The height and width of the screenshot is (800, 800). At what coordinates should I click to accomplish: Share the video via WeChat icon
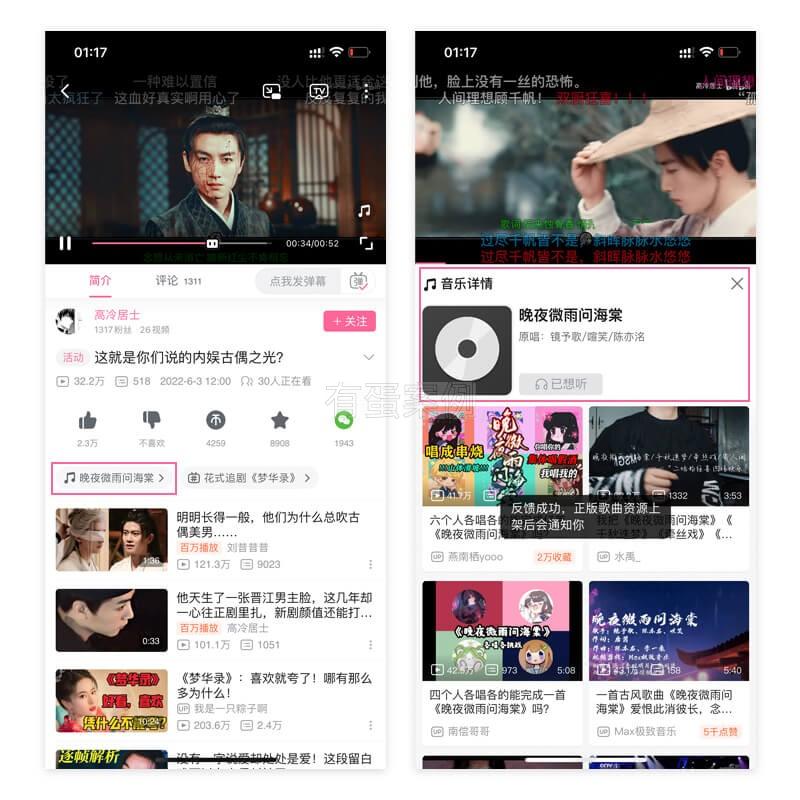tap(343, 421)
